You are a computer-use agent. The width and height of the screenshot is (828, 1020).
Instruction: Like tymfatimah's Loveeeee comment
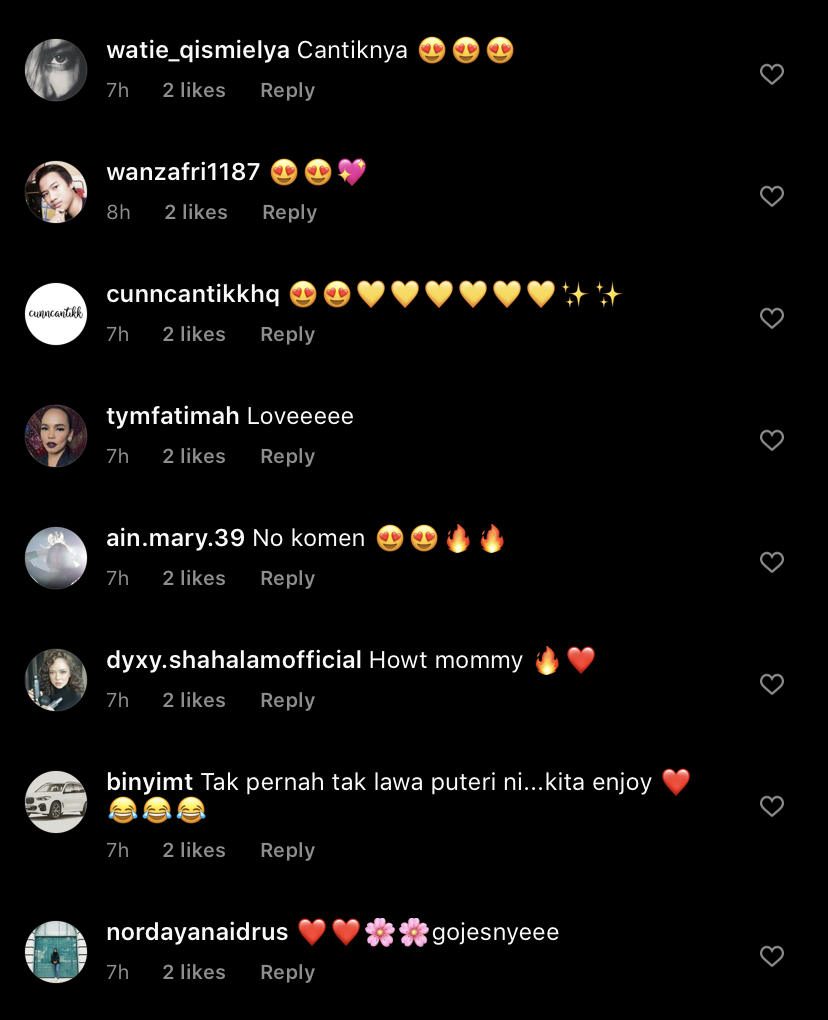click(x=771, y=440)
